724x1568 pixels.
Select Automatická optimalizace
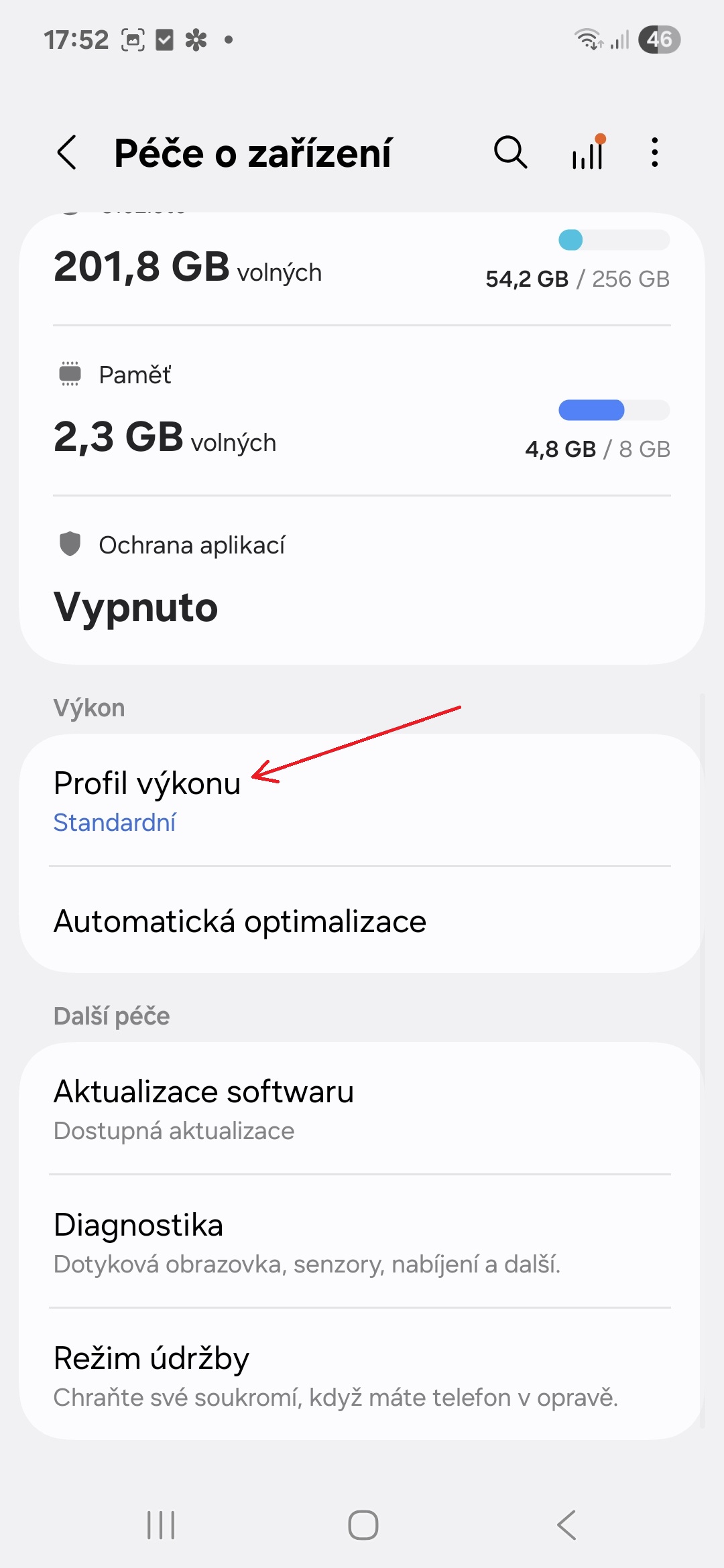click(362, 921)
